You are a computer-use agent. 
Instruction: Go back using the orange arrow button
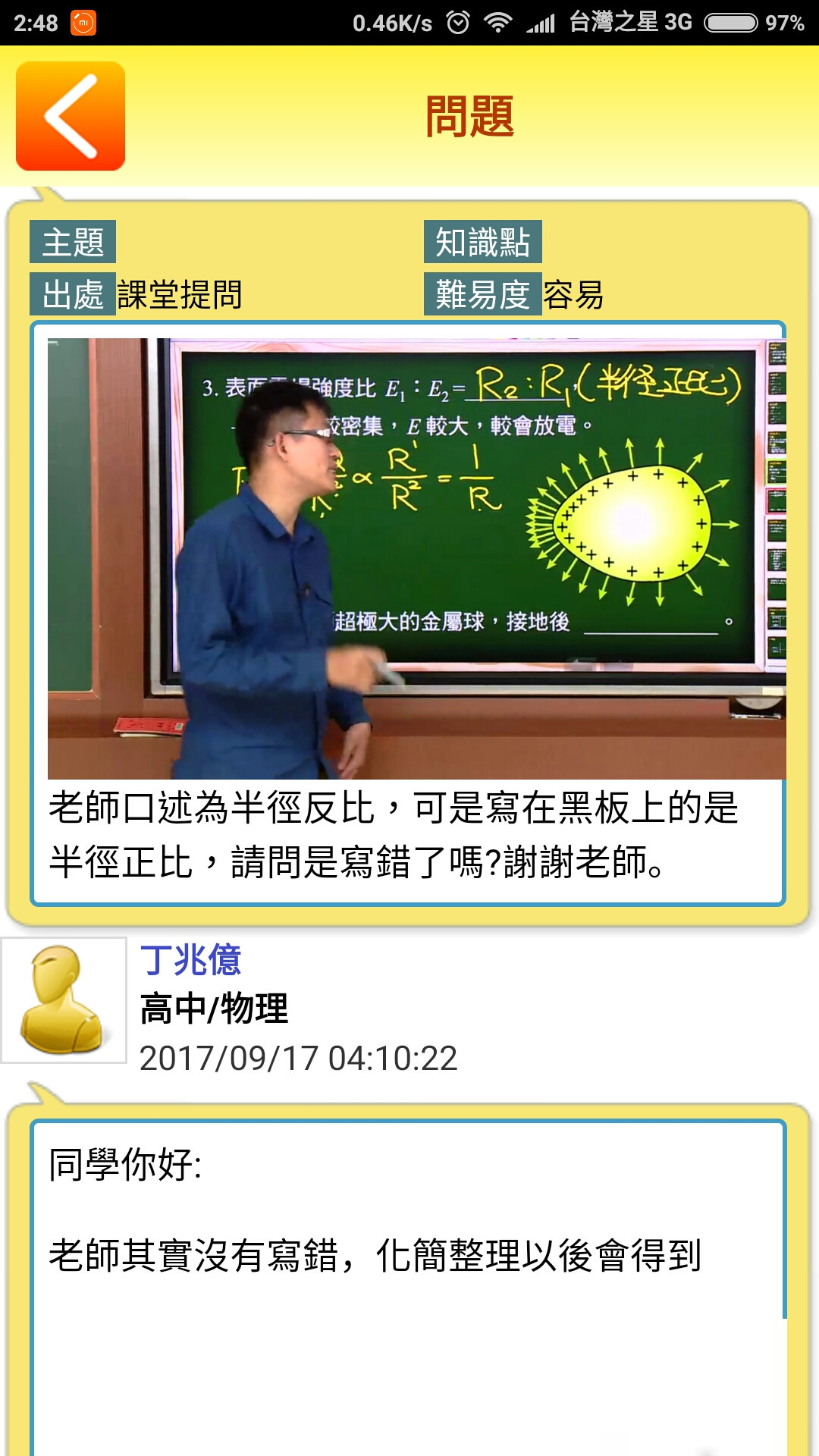click(71, 116)
